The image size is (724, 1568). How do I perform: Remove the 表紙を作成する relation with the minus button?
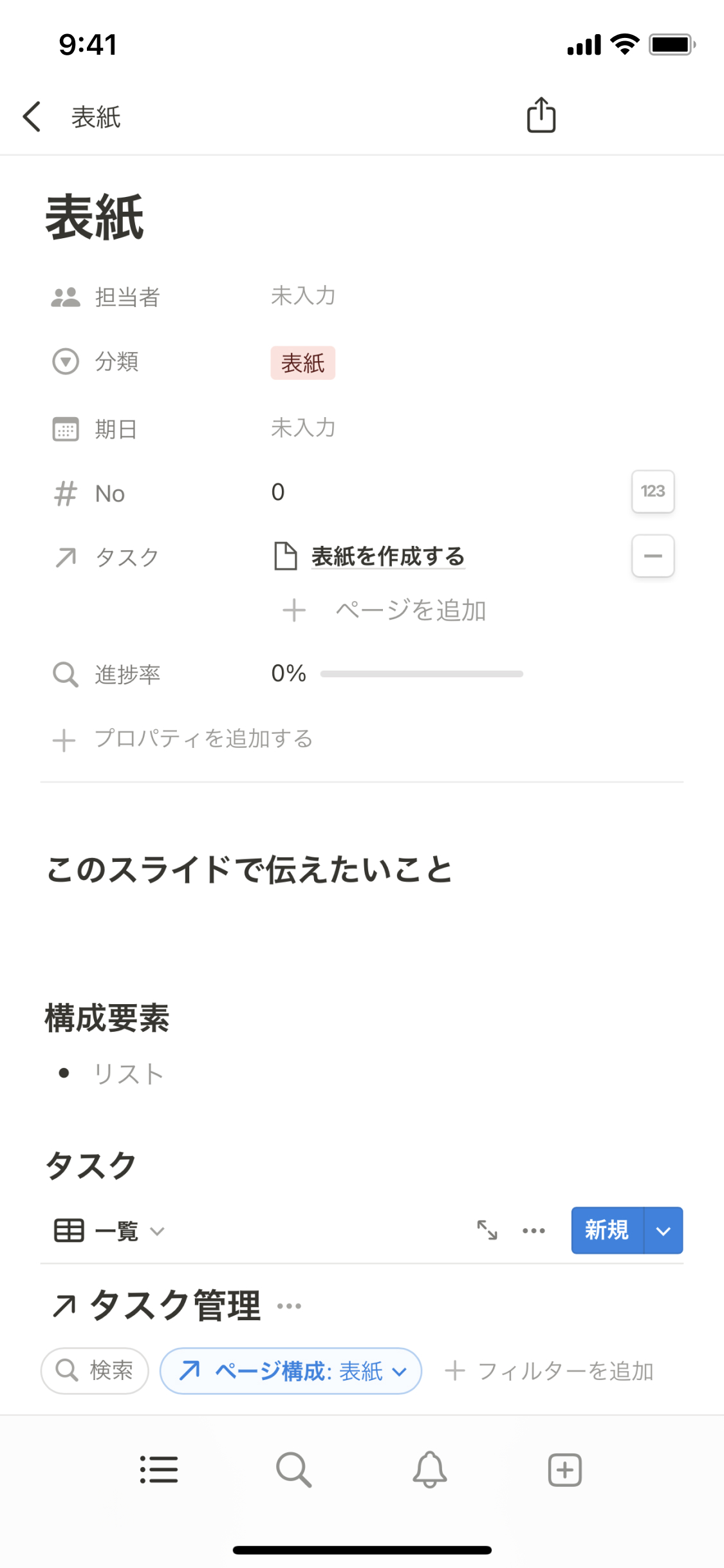point(653,556)
